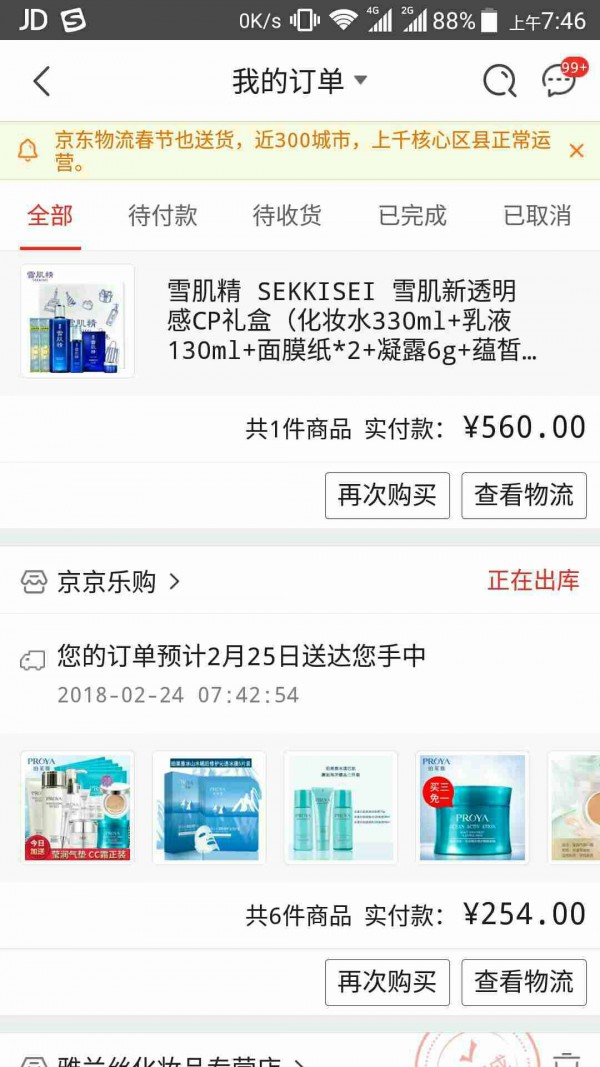Buy the ¥254.00 order again
Screen dimensions: 600x1067
(x=387, y=982)
